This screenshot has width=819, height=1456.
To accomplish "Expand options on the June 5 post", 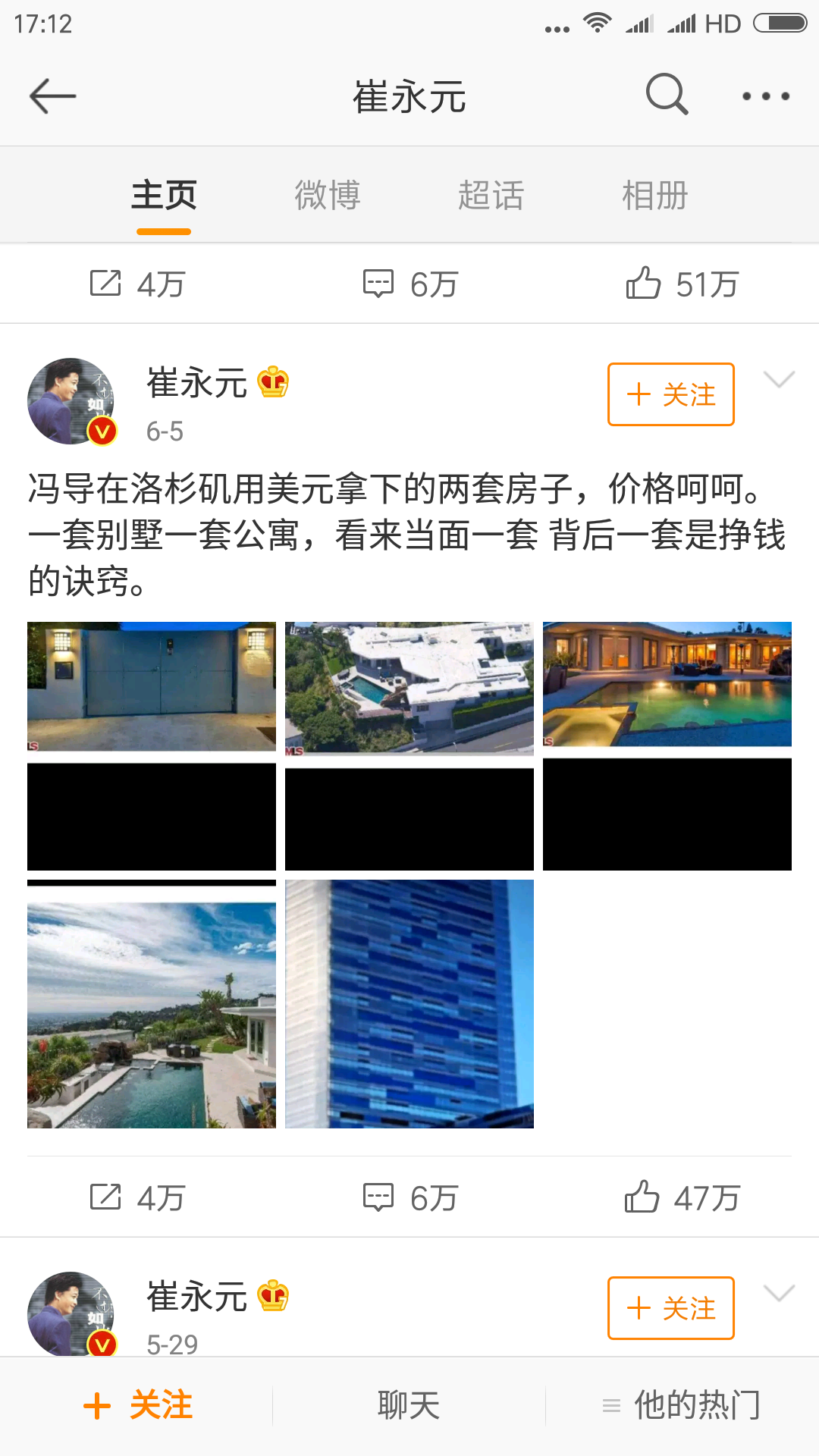I will tap(781, 379).
